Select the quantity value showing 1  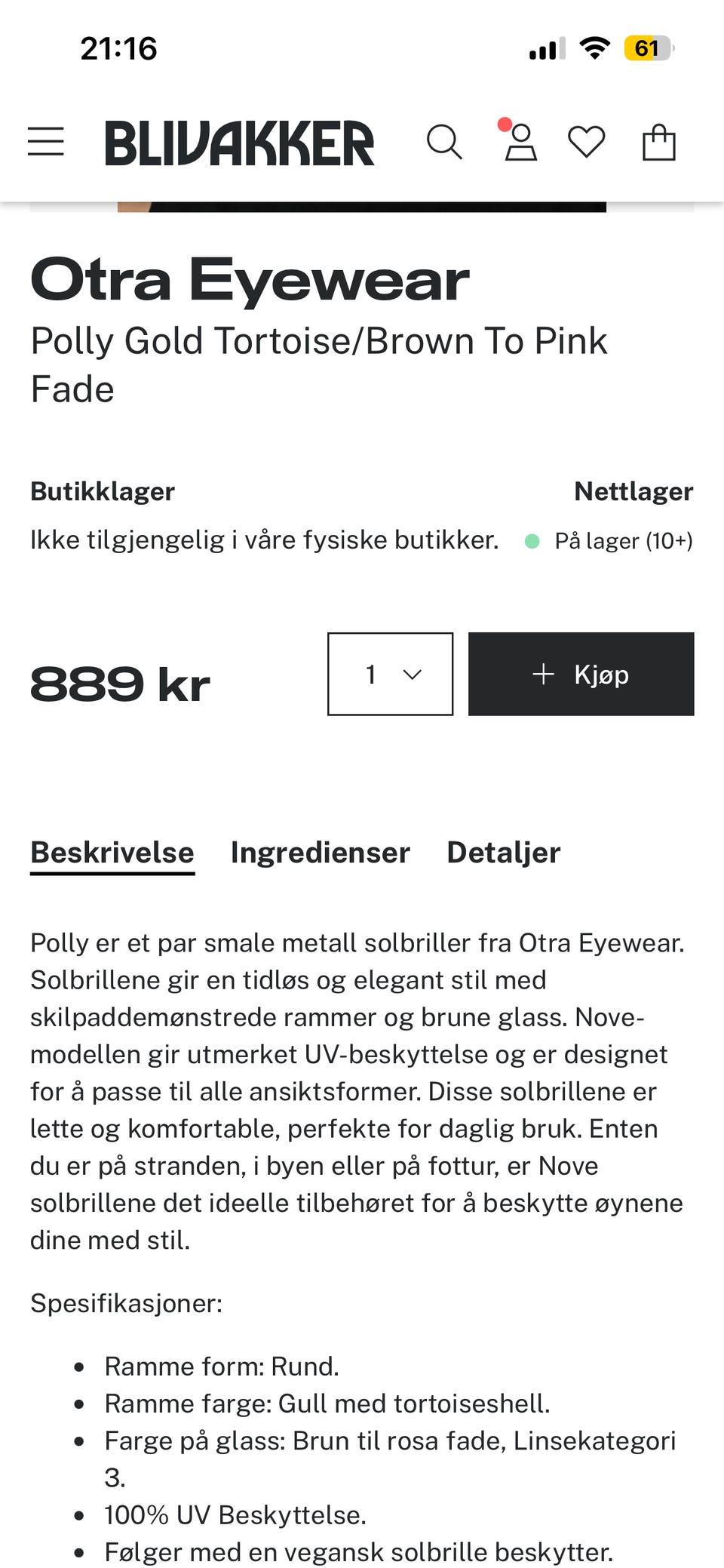(x=370, y=674)
